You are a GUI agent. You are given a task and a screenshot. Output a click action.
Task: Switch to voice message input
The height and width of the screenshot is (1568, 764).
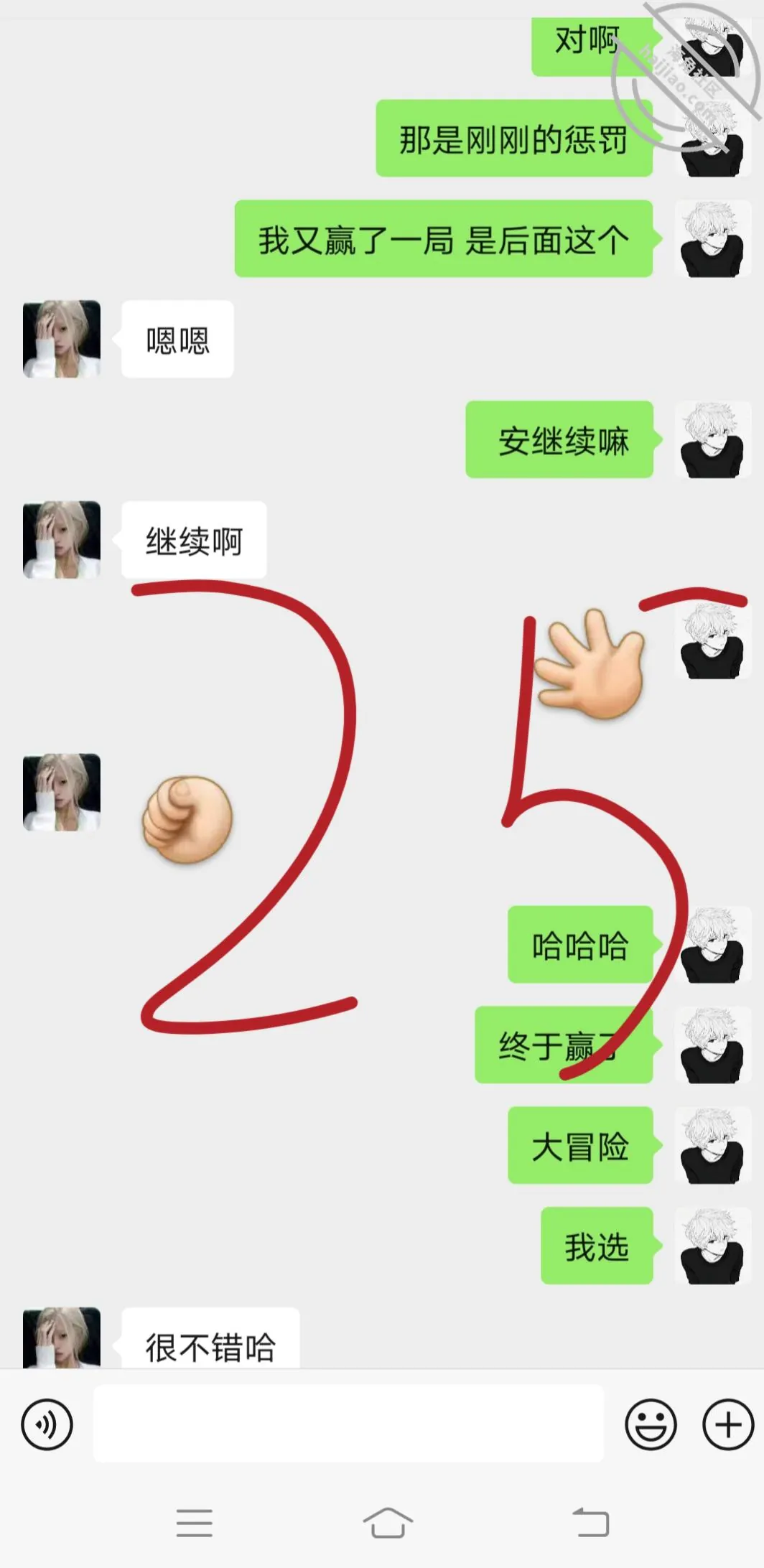tap(47, 1424)
